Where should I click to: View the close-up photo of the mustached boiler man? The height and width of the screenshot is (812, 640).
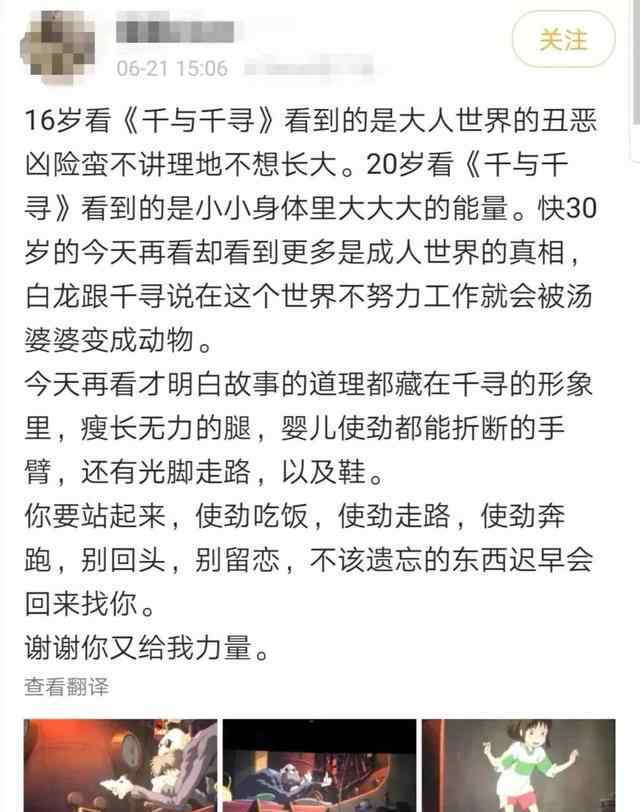tap(120, 766)
